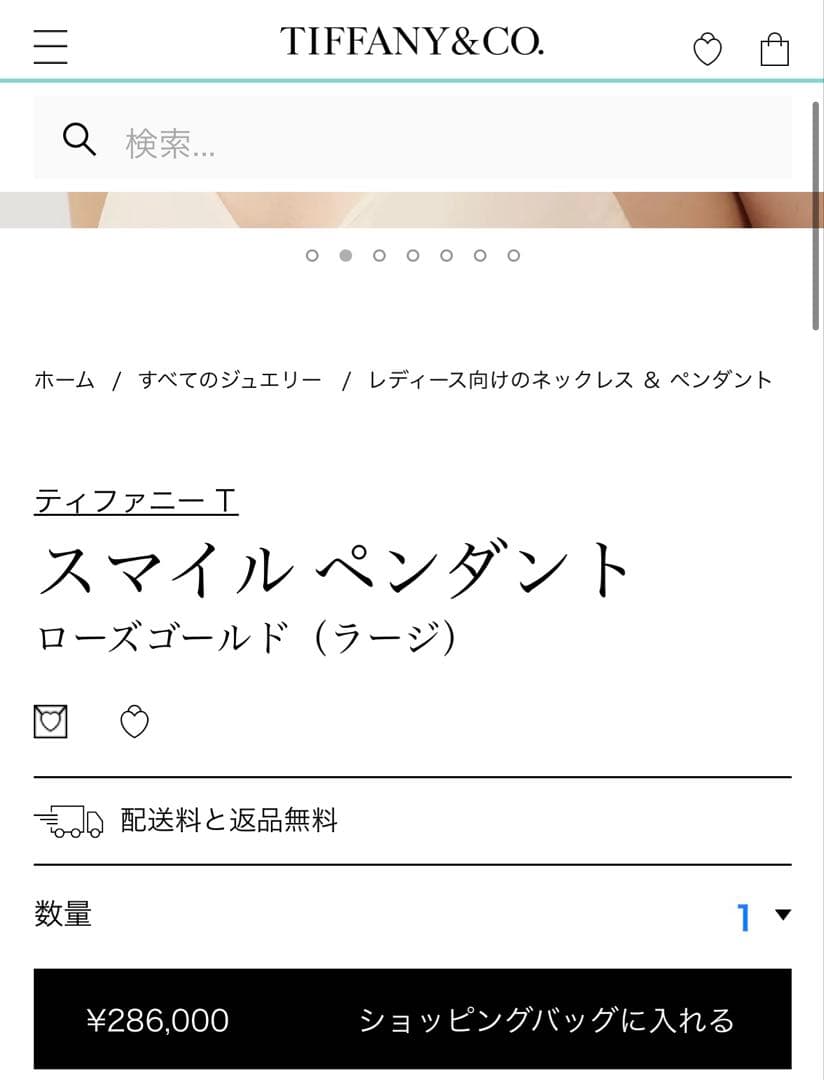Expand the first carousel image selector dot
Viewport: 824px width, 1080px height.
click(313, 255)
